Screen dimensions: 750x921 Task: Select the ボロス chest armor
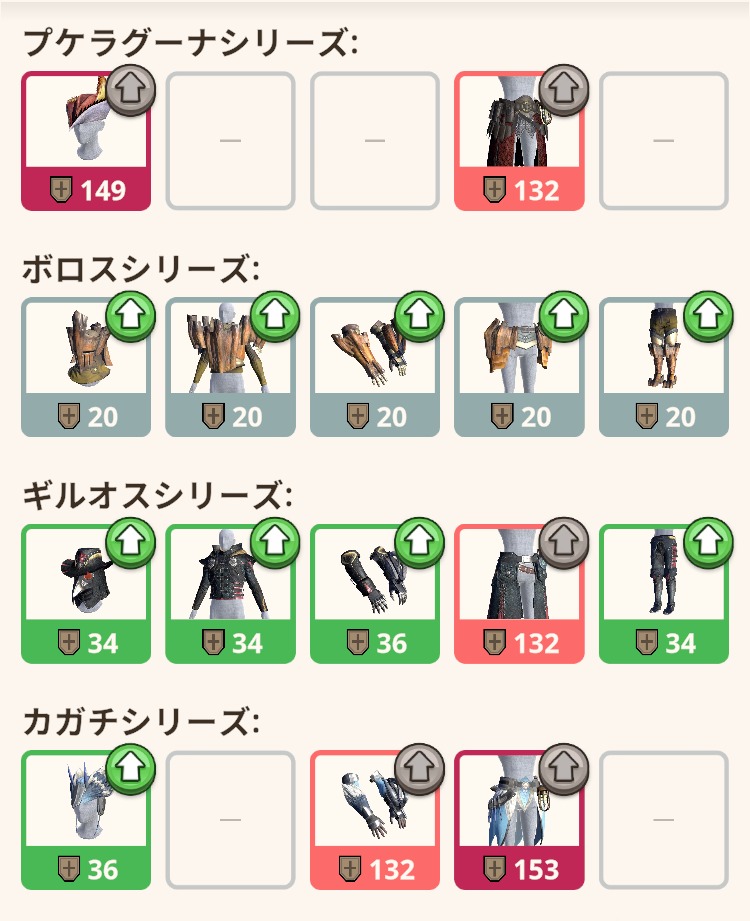click(x=230, y=366)
